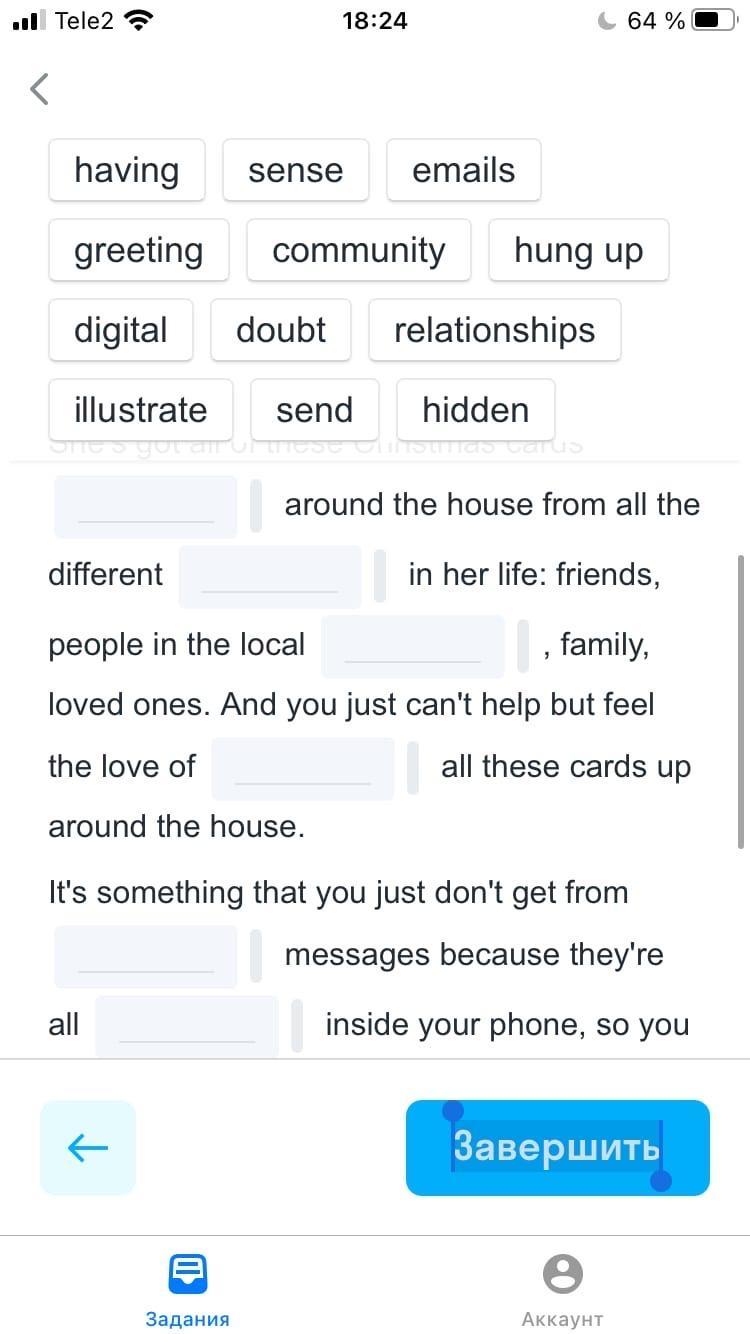
Task: Pick the "sense" word chip
Action: click(296, 170)
